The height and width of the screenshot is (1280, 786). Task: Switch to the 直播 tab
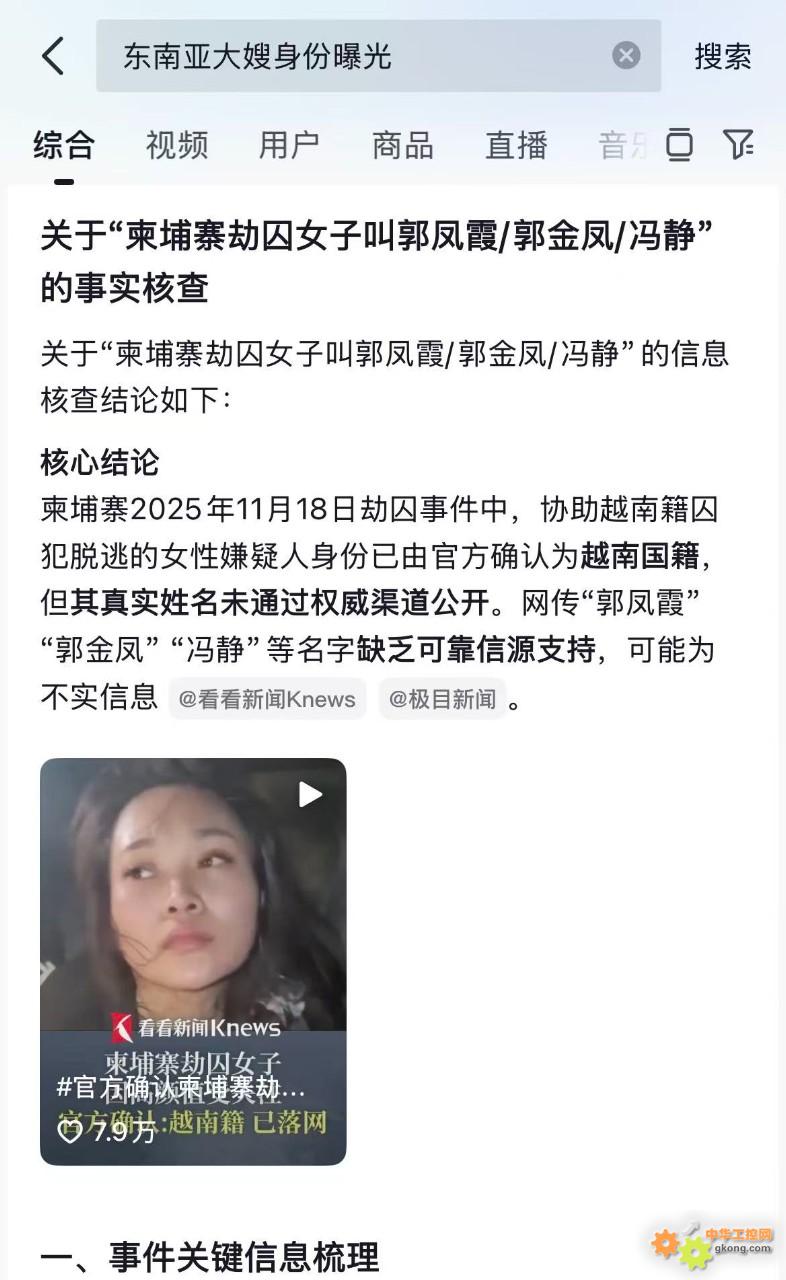click(516, 145)
